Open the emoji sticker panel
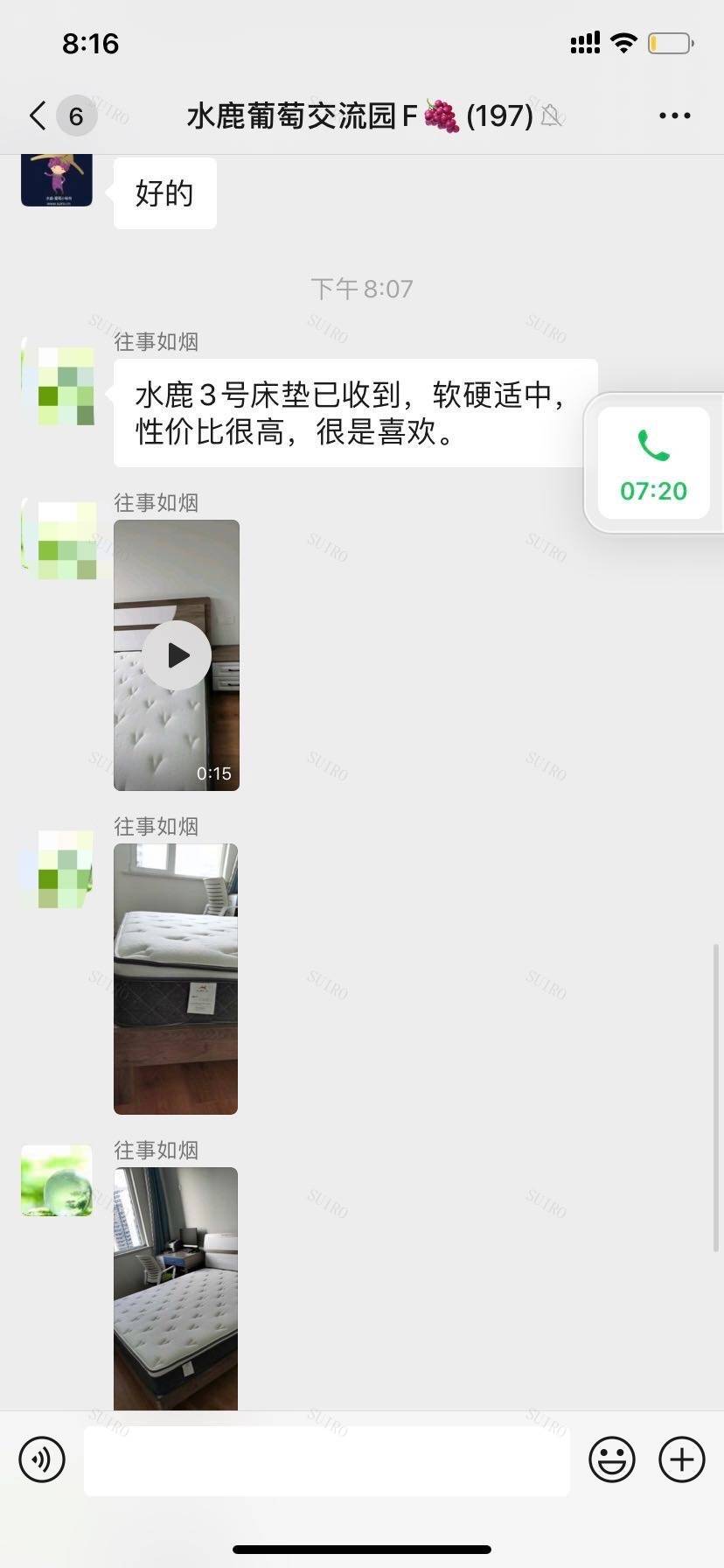 tap(611, 1459)
